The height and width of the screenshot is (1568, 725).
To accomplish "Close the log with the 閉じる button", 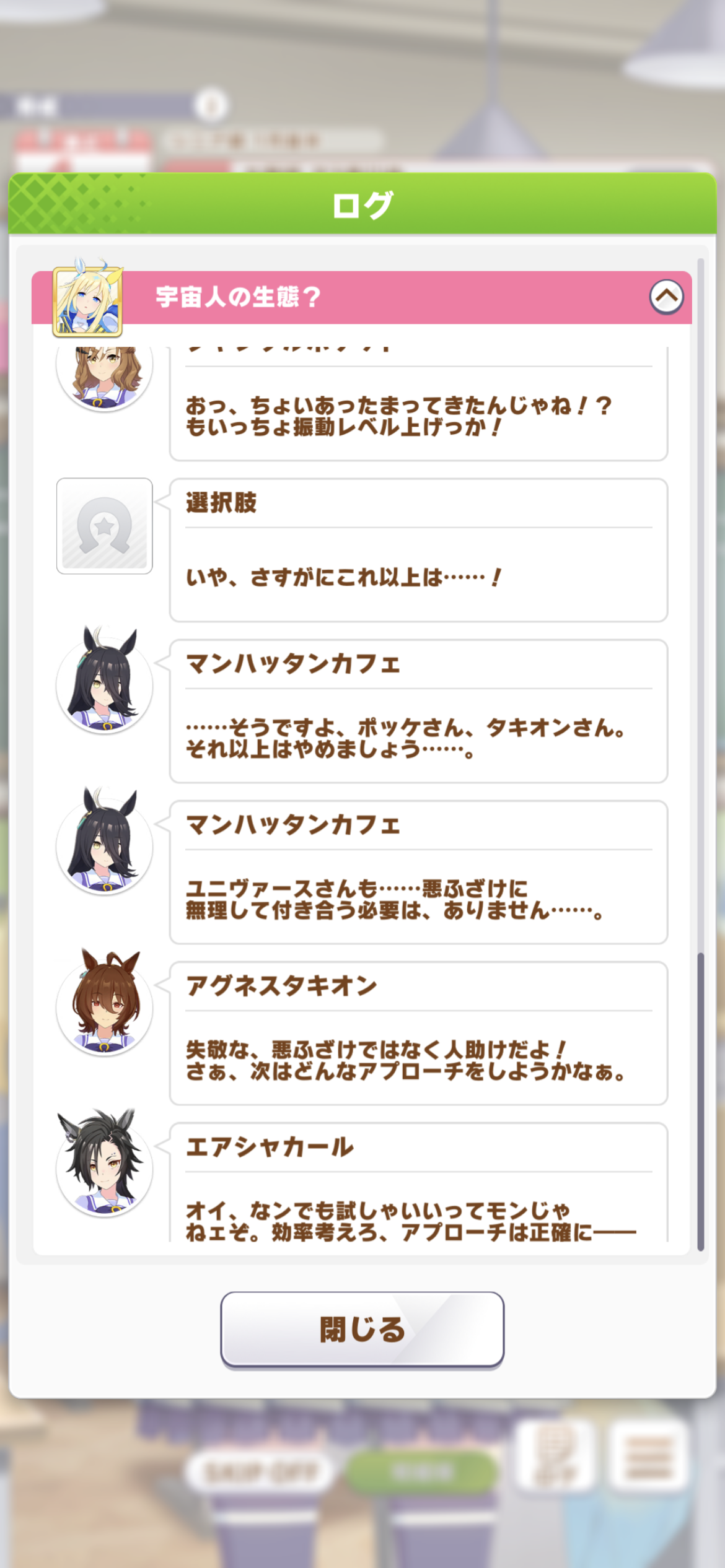I will click(362, 1328).
